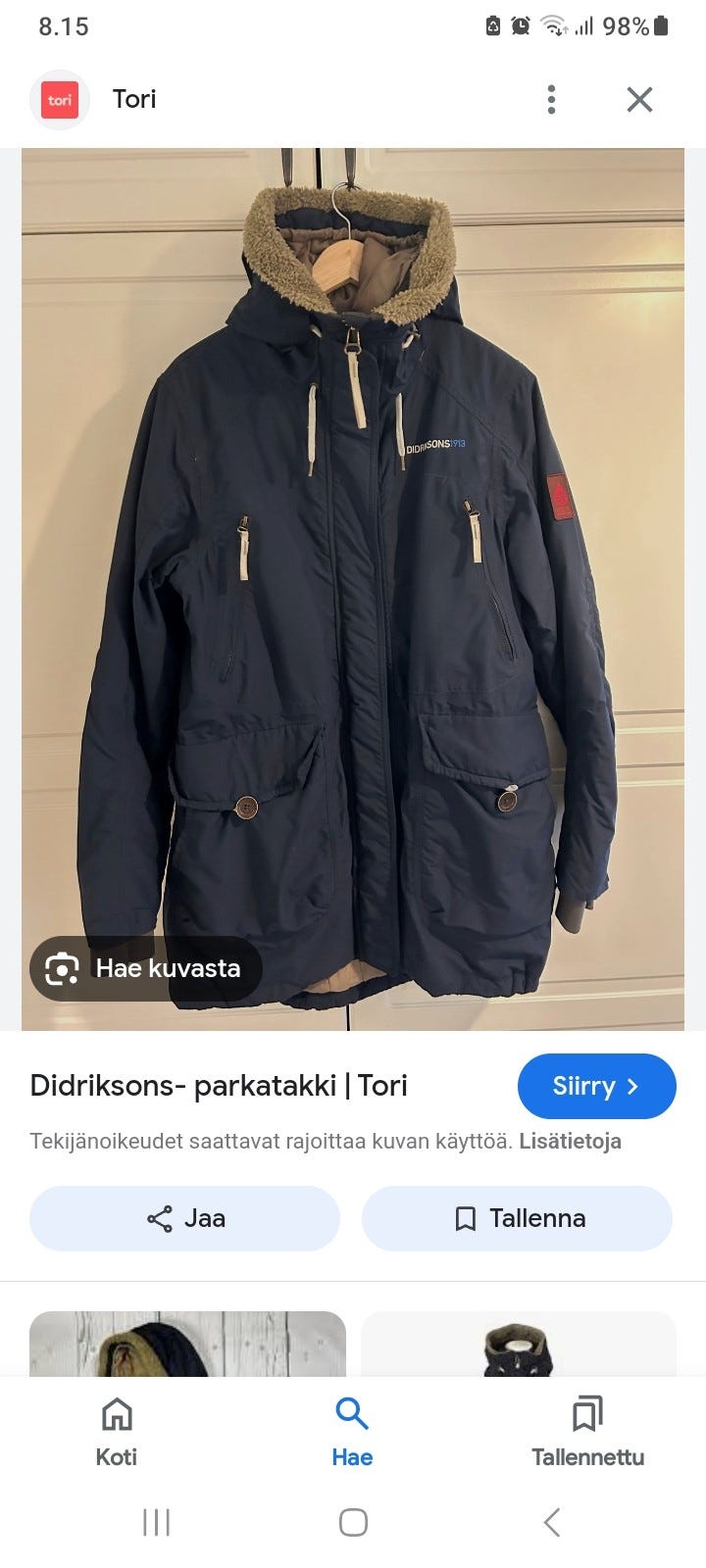The height and width of the screenshot is (1568, 706).
Task: Tap the back navigation arrow
Action: pyautogui.click(x=551, y=1522)
